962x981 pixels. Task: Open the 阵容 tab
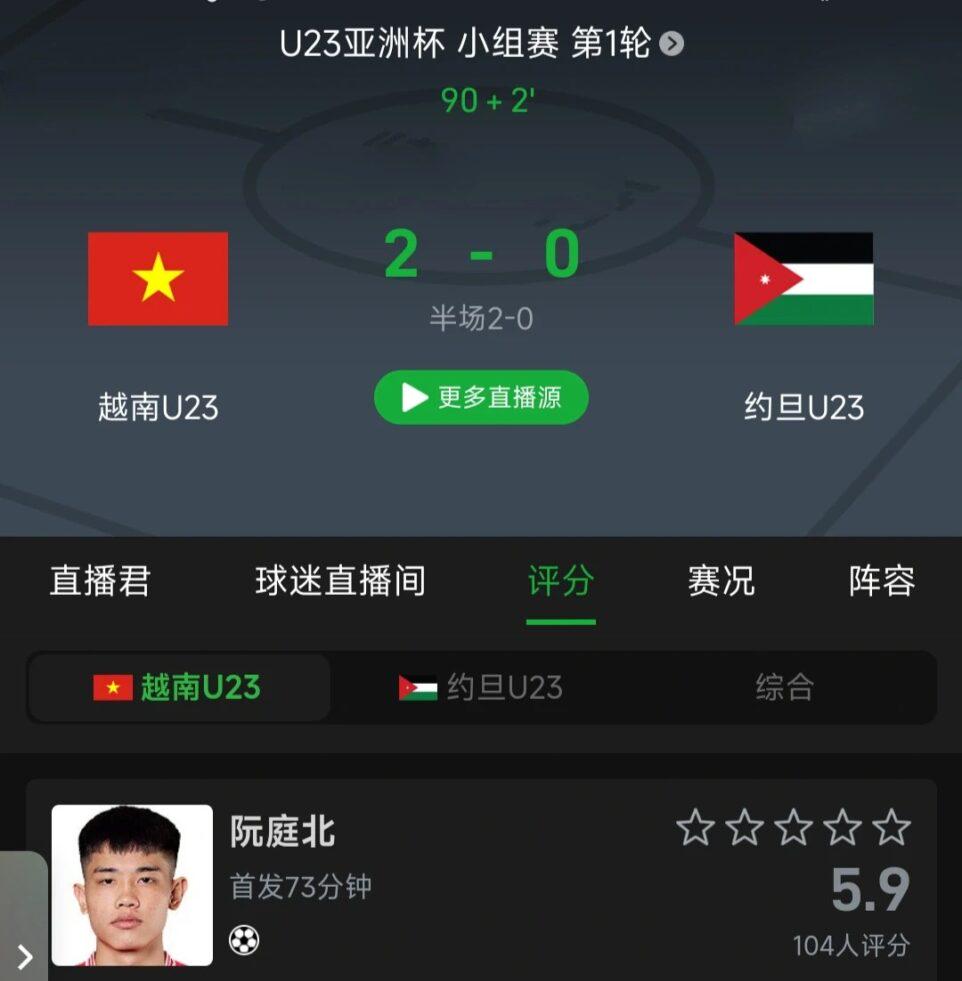click(x=881, y=581)
